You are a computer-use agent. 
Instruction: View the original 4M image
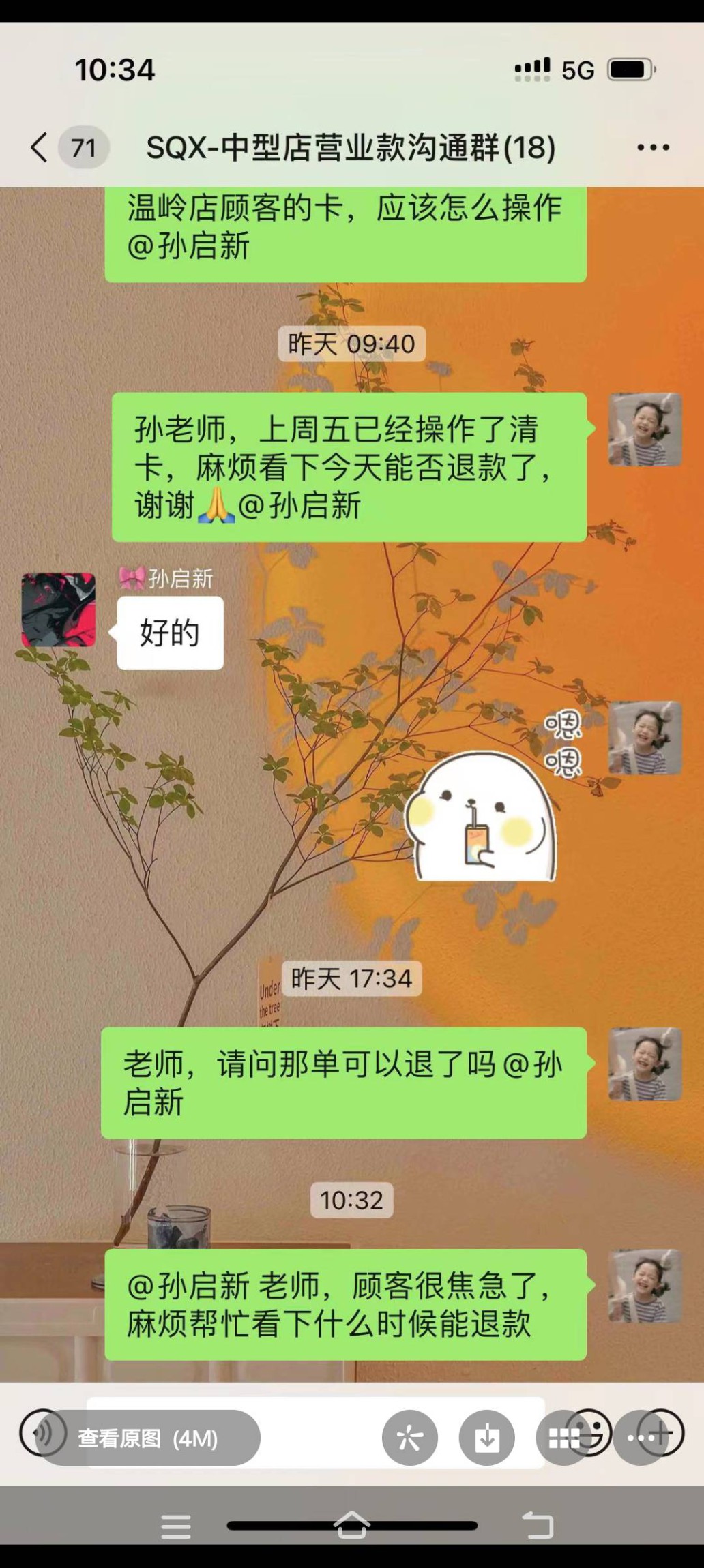click(147, 1438)
